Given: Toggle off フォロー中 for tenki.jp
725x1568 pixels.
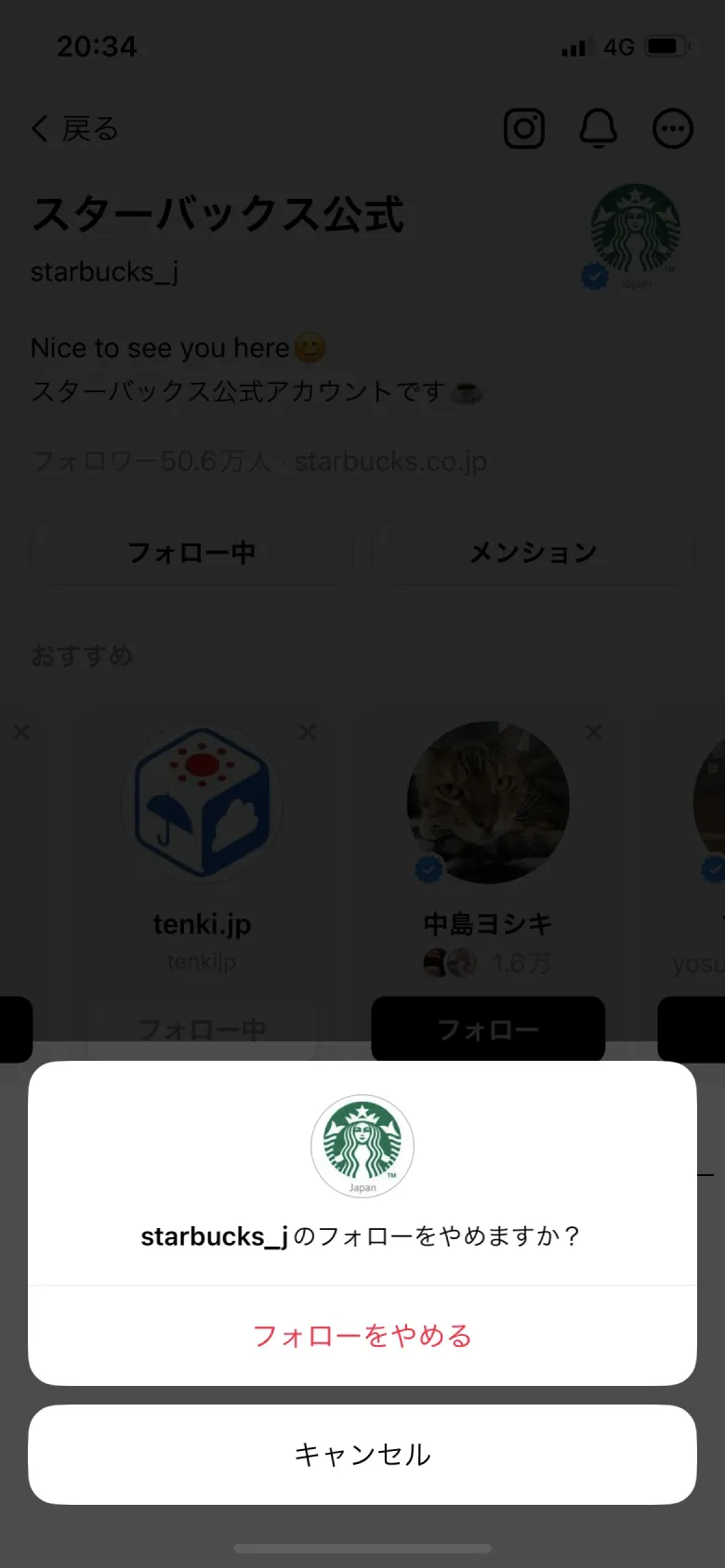Looking at the screenshot, I should click(202, 1028).
